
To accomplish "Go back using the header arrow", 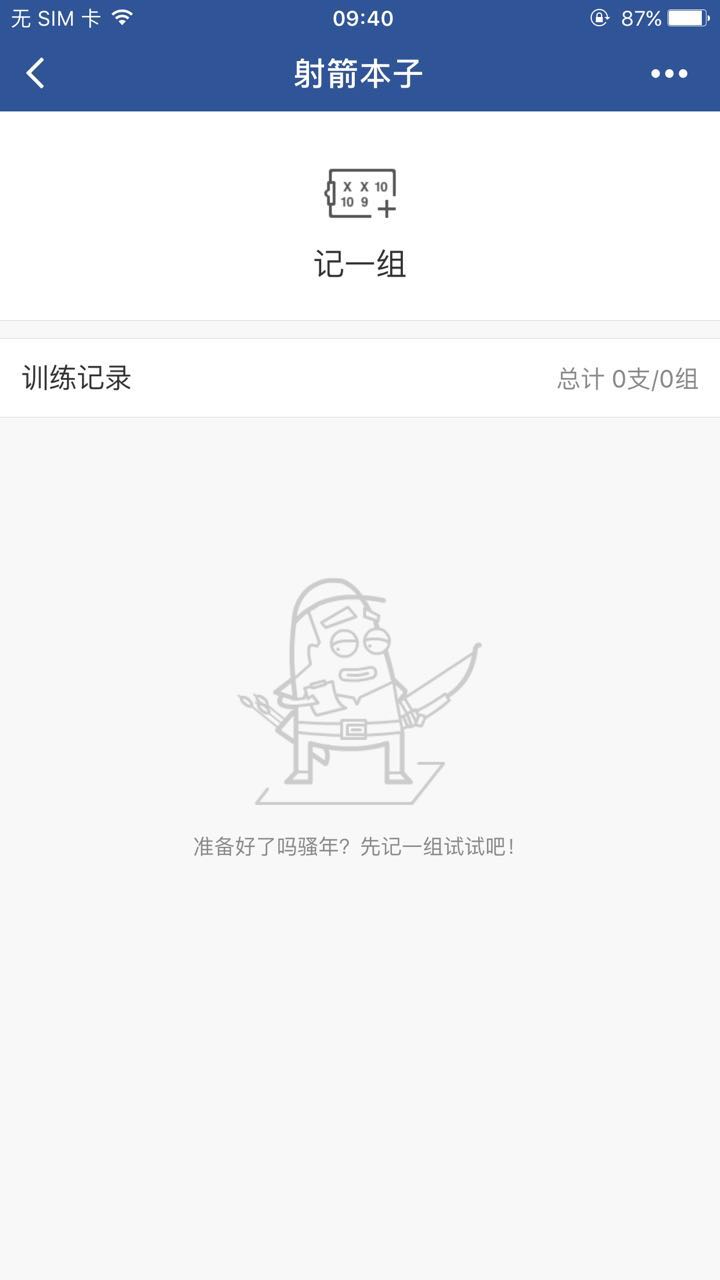I will click(x=36, y=73).
